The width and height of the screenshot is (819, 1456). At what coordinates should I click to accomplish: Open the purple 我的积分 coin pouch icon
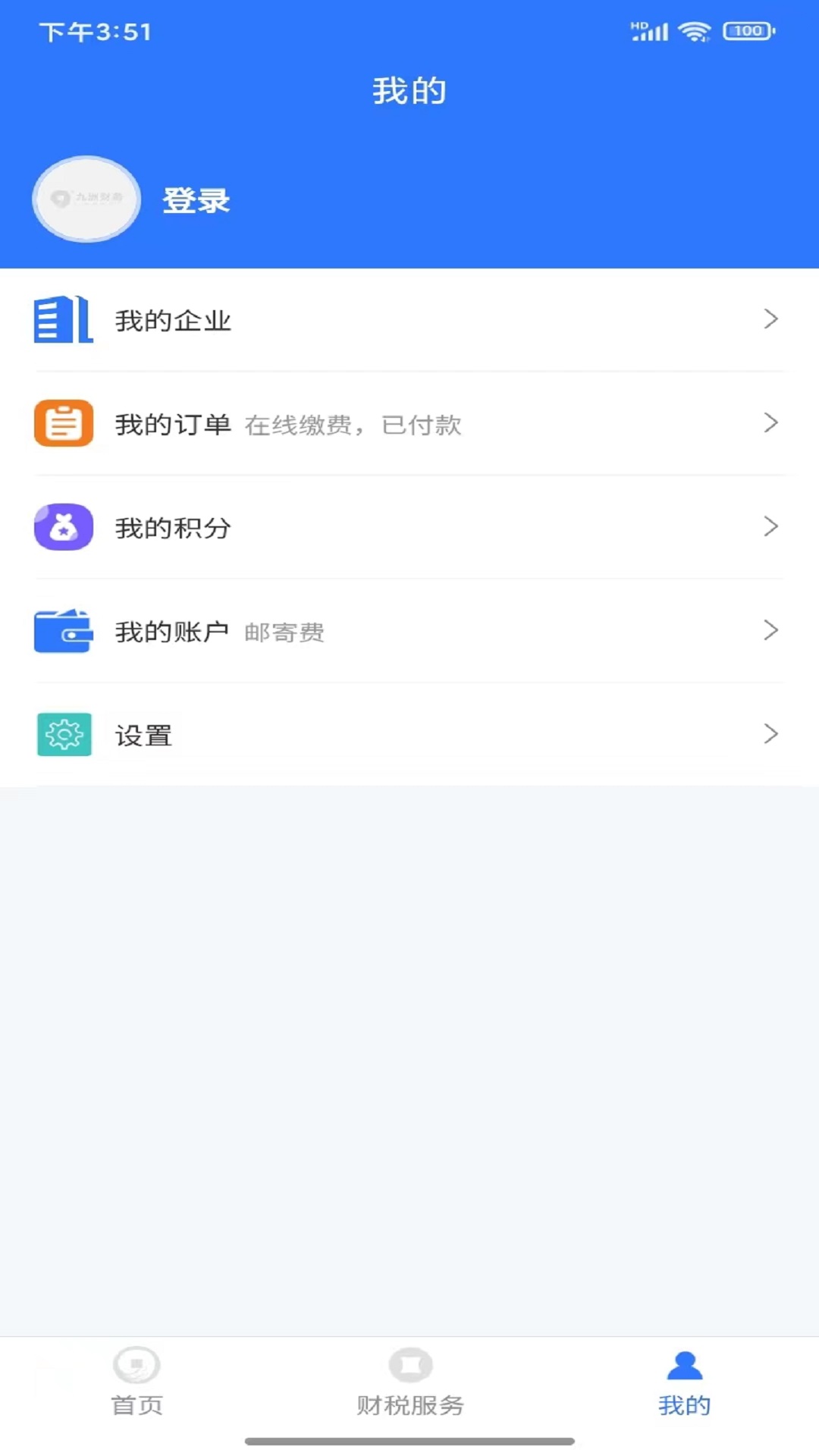(64, 528)
